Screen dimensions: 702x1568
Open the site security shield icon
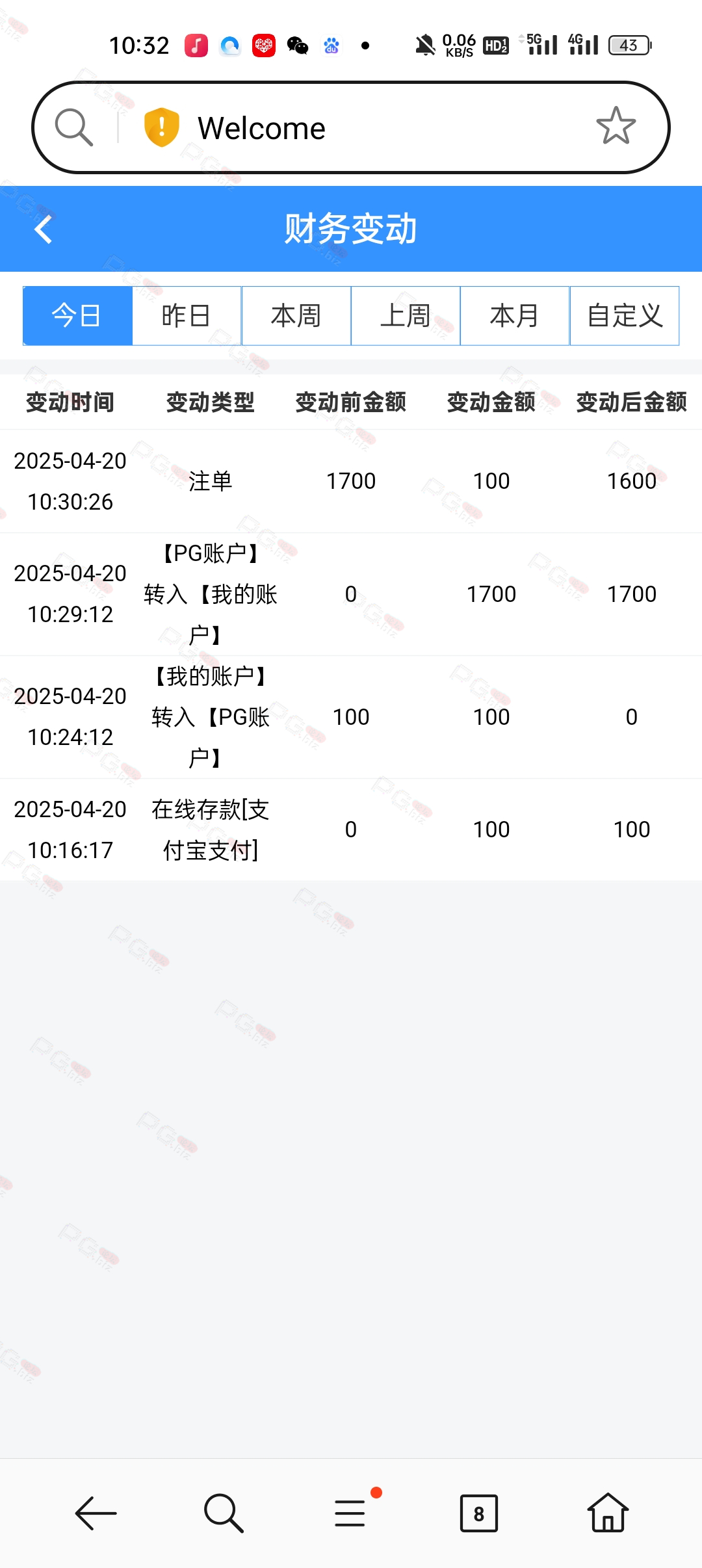click(161, 127)
